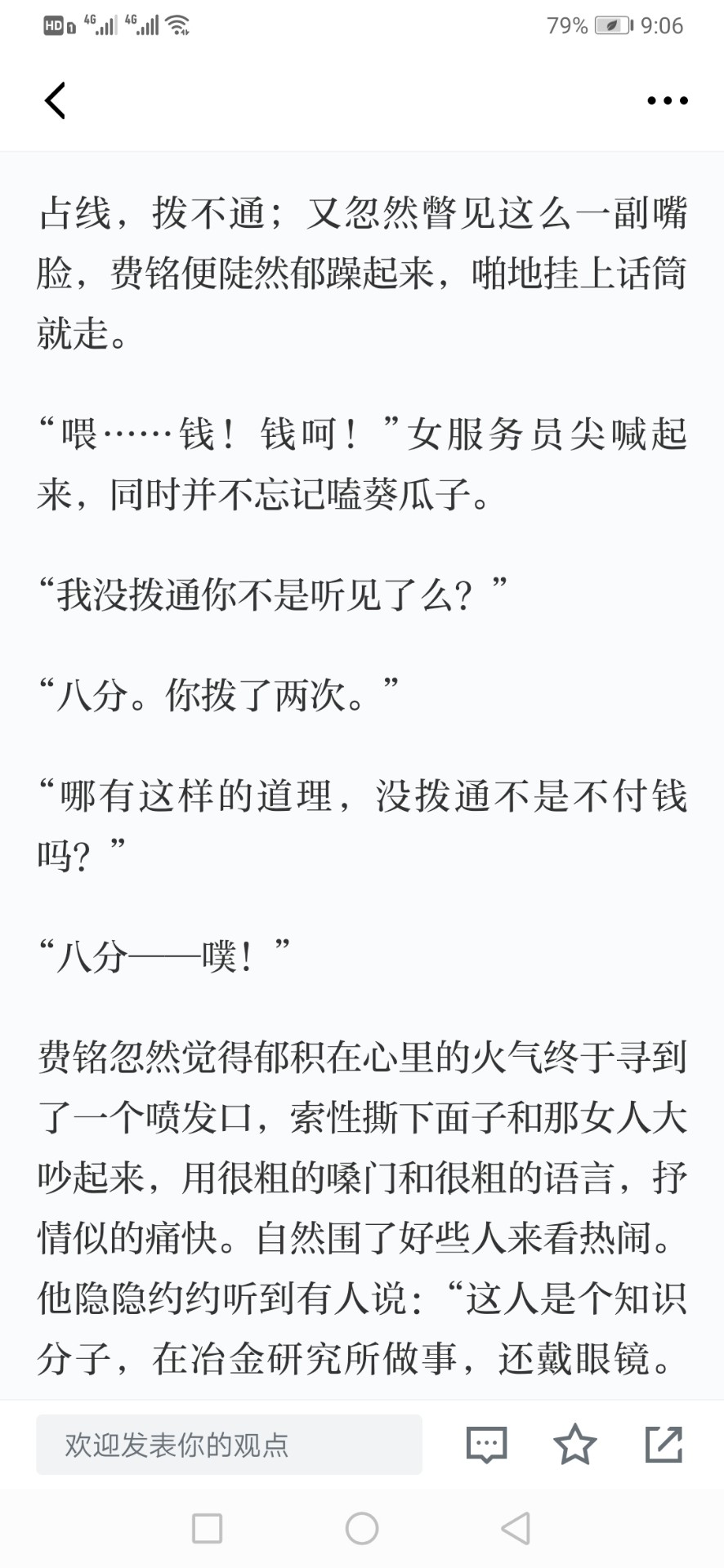The height and width of the screenshot is (1568, 724).
Task: Share the article via share icon
Action: [664, 1444]
